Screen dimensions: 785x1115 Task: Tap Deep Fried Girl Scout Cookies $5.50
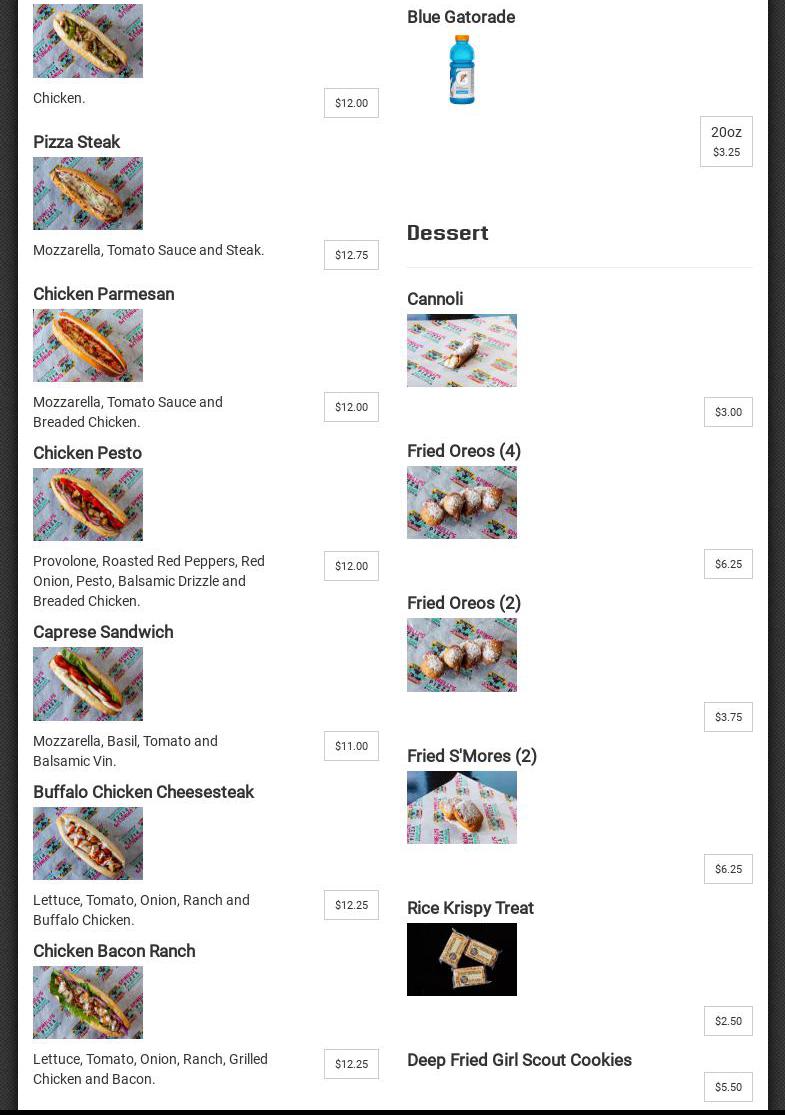click(x=728, y=1087)
